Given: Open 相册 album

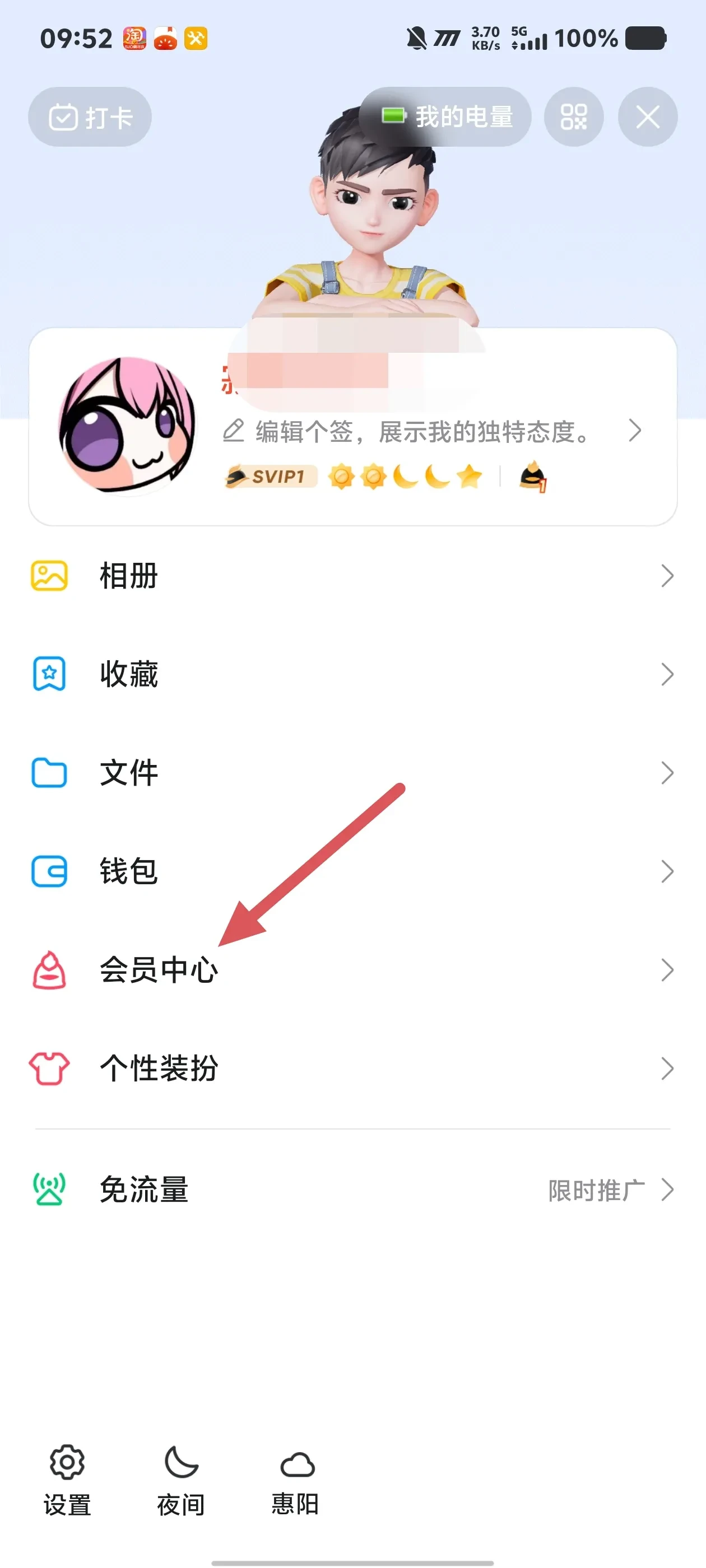Looking at the screenshot, I should [x=352, y=576].
